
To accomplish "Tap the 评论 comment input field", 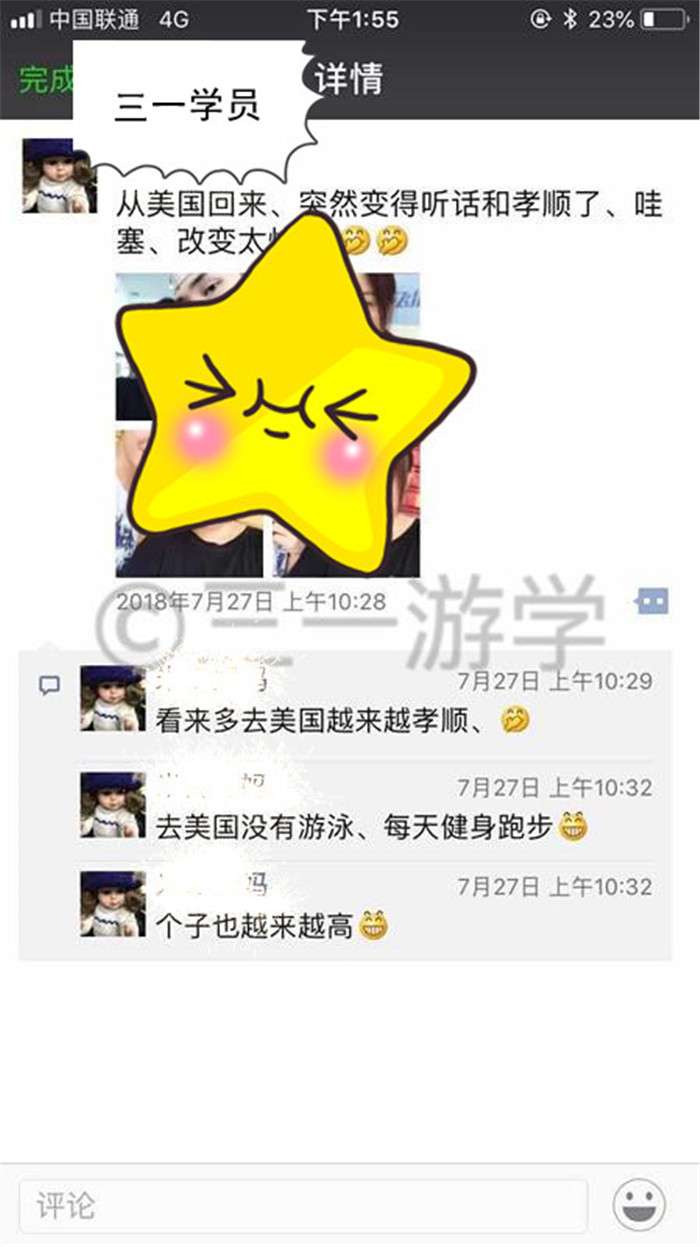I will click(302, 1205).
